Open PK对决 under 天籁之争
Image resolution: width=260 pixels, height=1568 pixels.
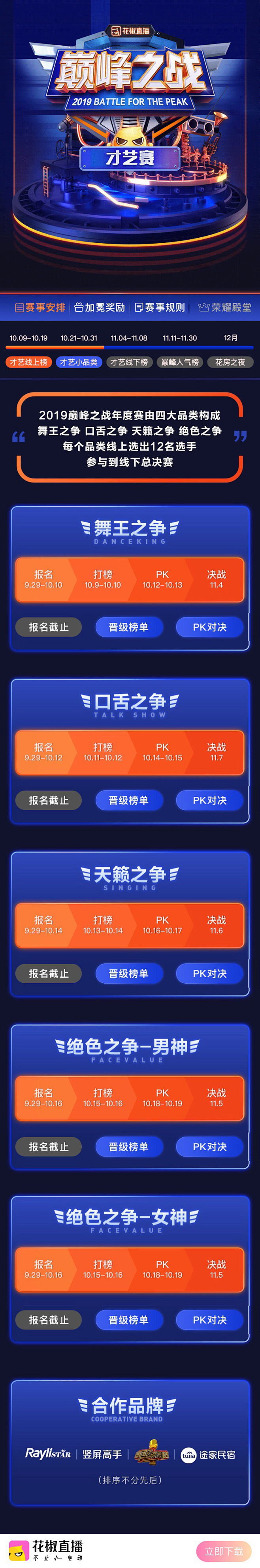tap(209, 973)
